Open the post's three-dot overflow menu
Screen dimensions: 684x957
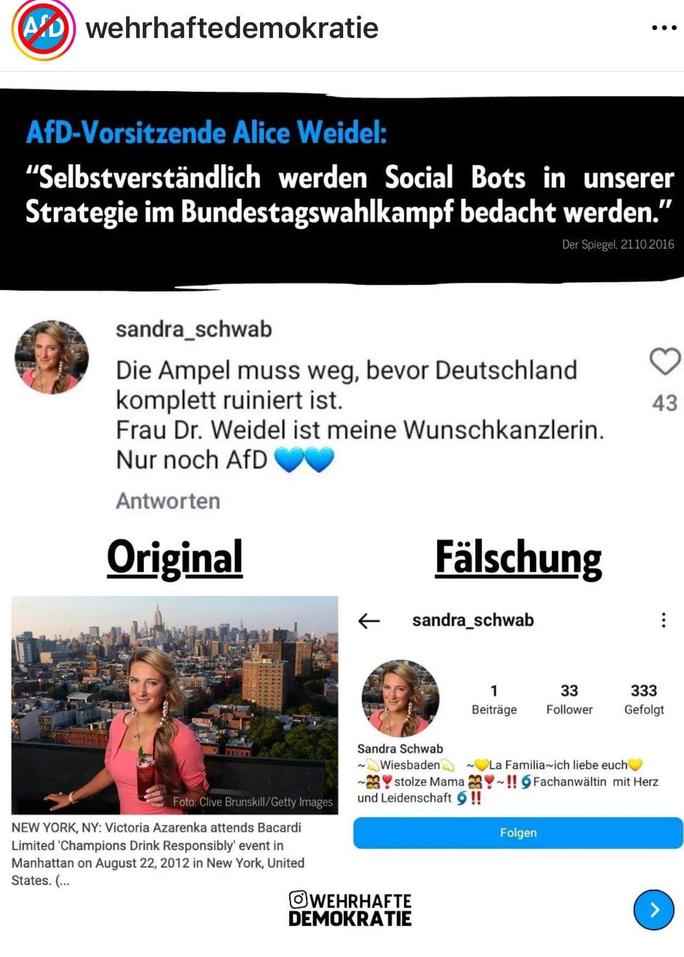click(662, 28)
